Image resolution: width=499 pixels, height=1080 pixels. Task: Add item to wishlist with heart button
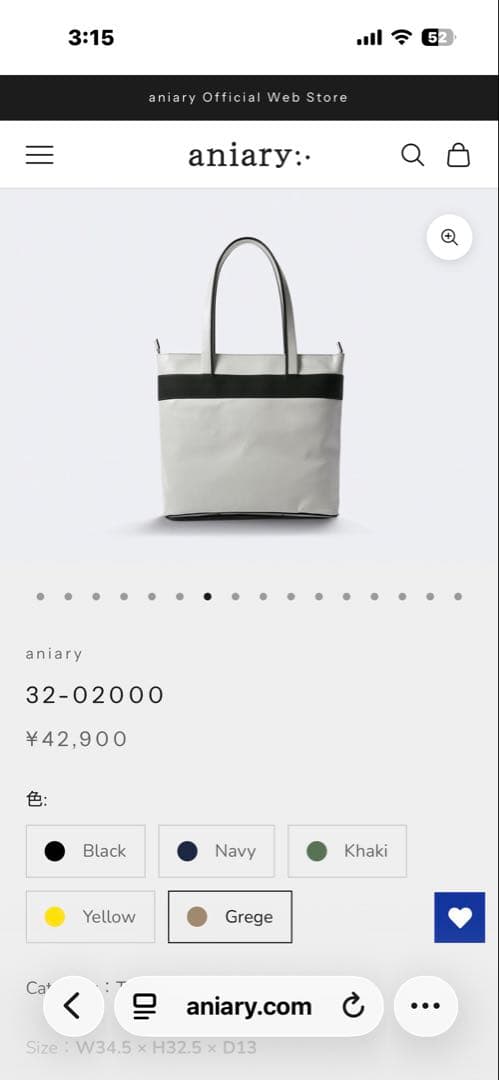pyautogui.click(x=460, y=917)
